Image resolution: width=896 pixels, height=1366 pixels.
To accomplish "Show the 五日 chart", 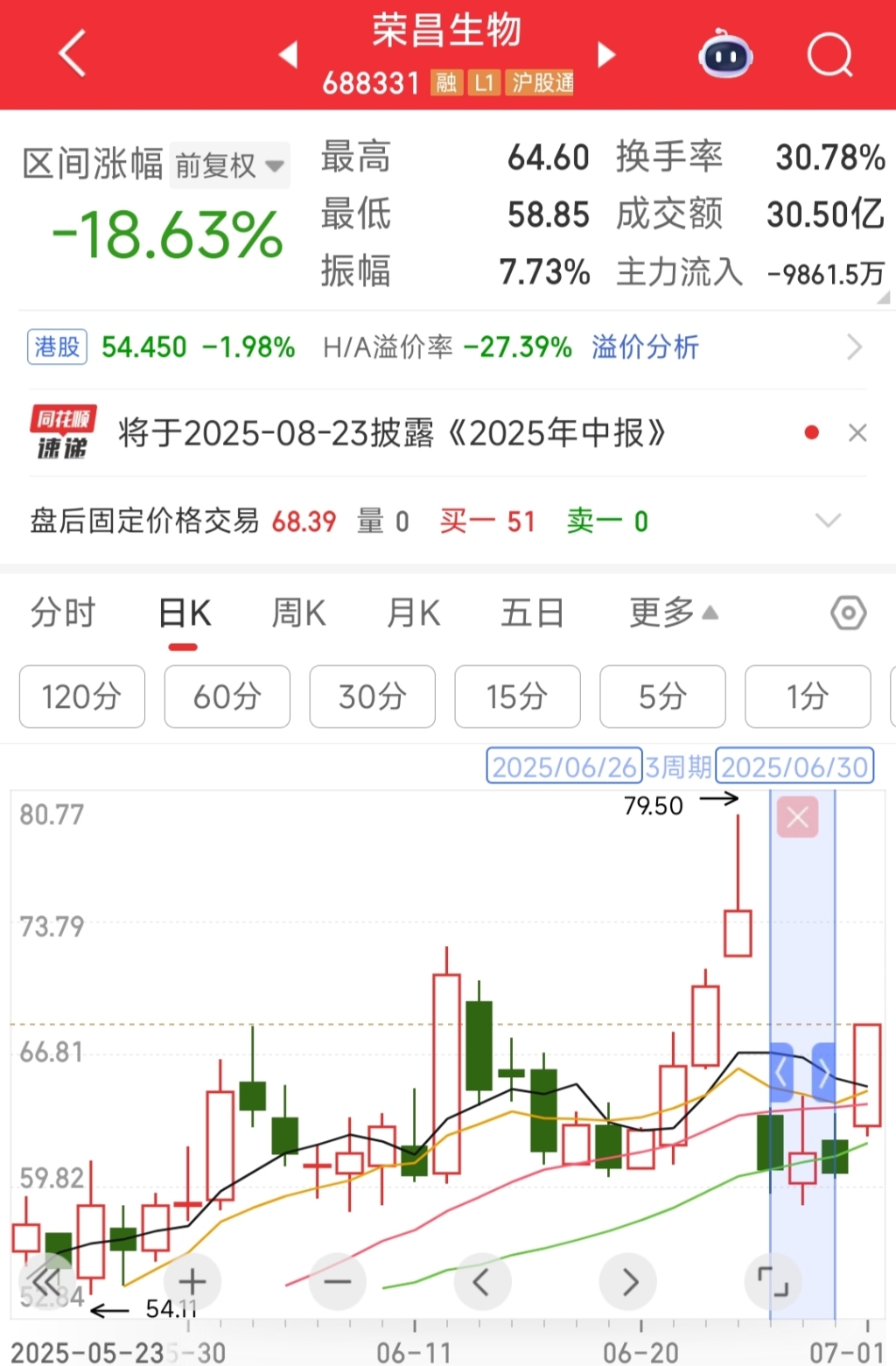I will (532, 613).
